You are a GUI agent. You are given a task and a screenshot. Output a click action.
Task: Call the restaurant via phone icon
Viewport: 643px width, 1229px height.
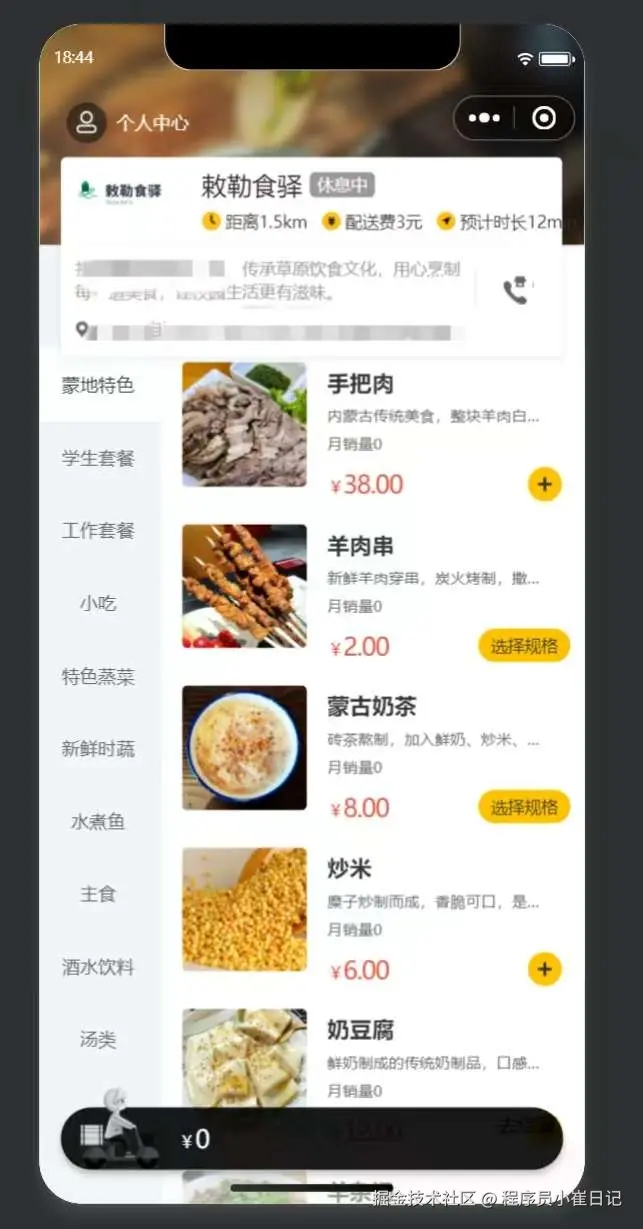click(516, 291)
